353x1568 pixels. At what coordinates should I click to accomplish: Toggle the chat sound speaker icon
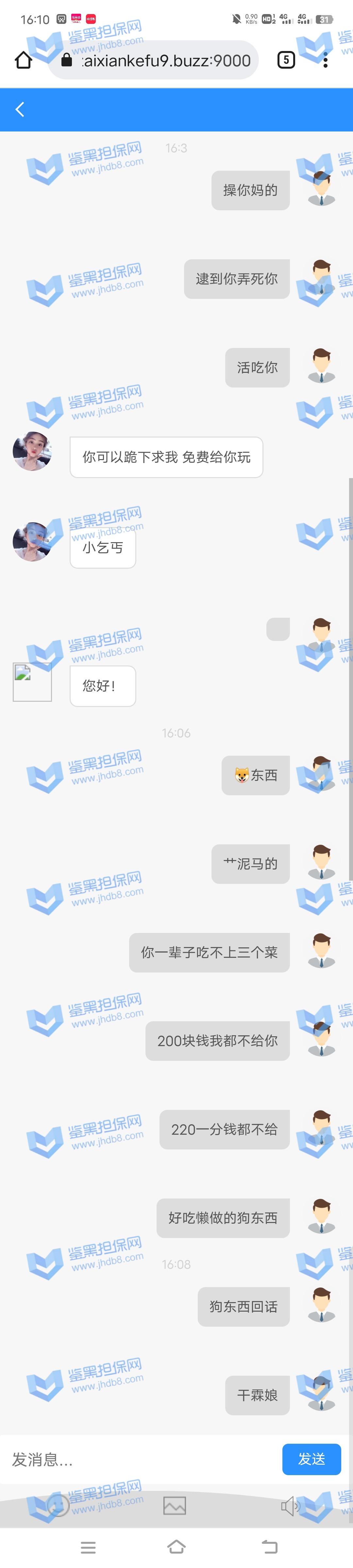coord(290,1505)
